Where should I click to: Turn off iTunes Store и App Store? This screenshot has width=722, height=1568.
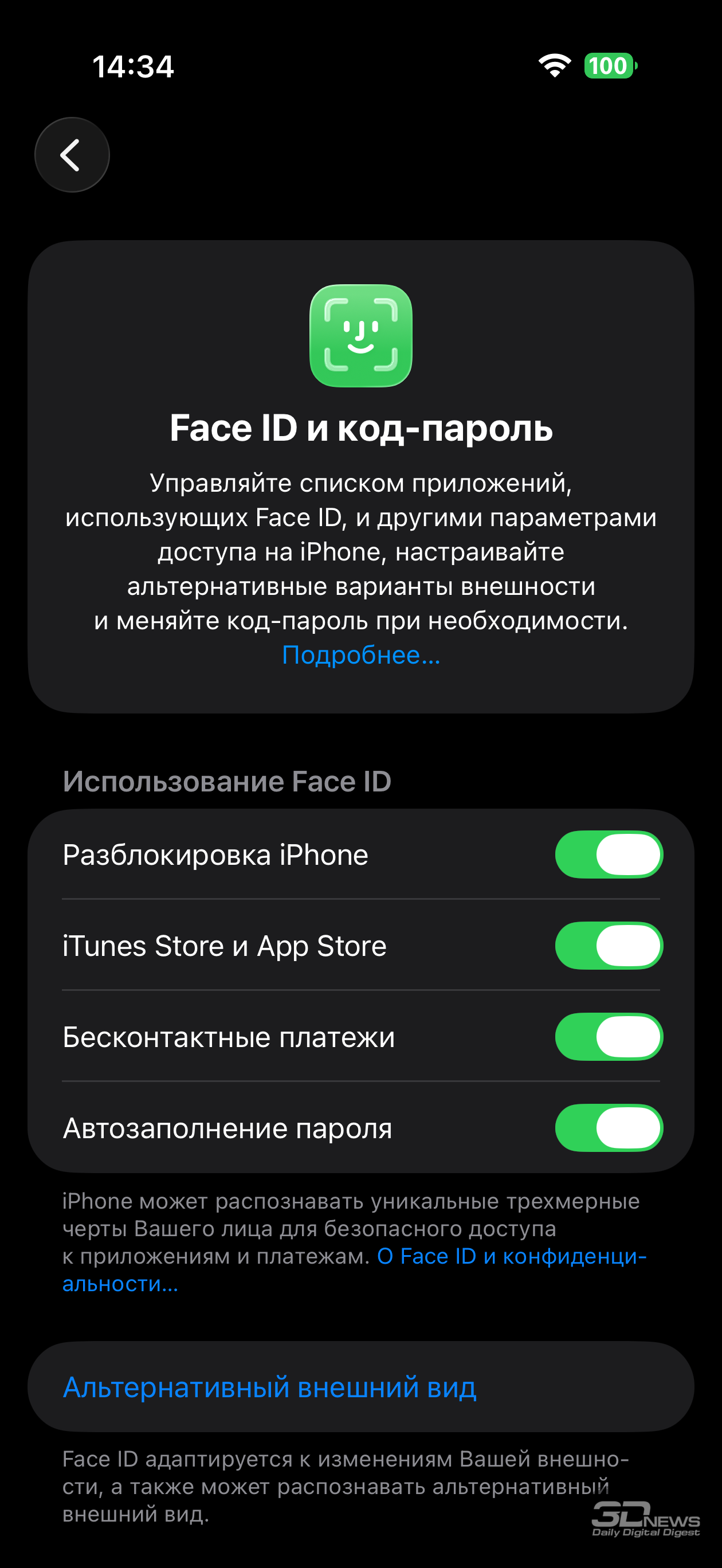[608, 946]
